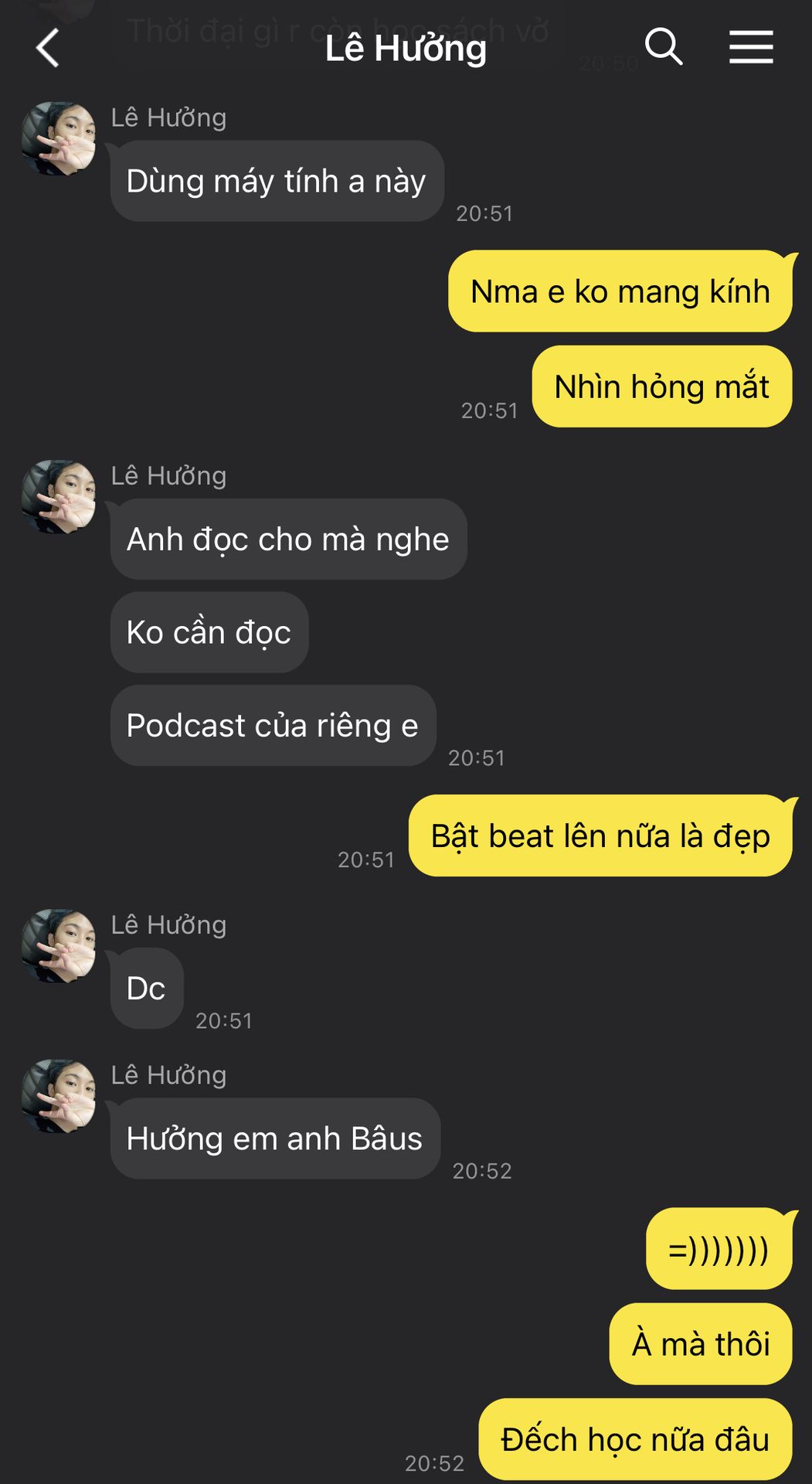Image resolution: width=812 pixels, height=1484 pixels.
Task: Tap Lê Hưởng's avatar beside 'Hưởng em anh Bâus'
Action: coord(59,1096)
